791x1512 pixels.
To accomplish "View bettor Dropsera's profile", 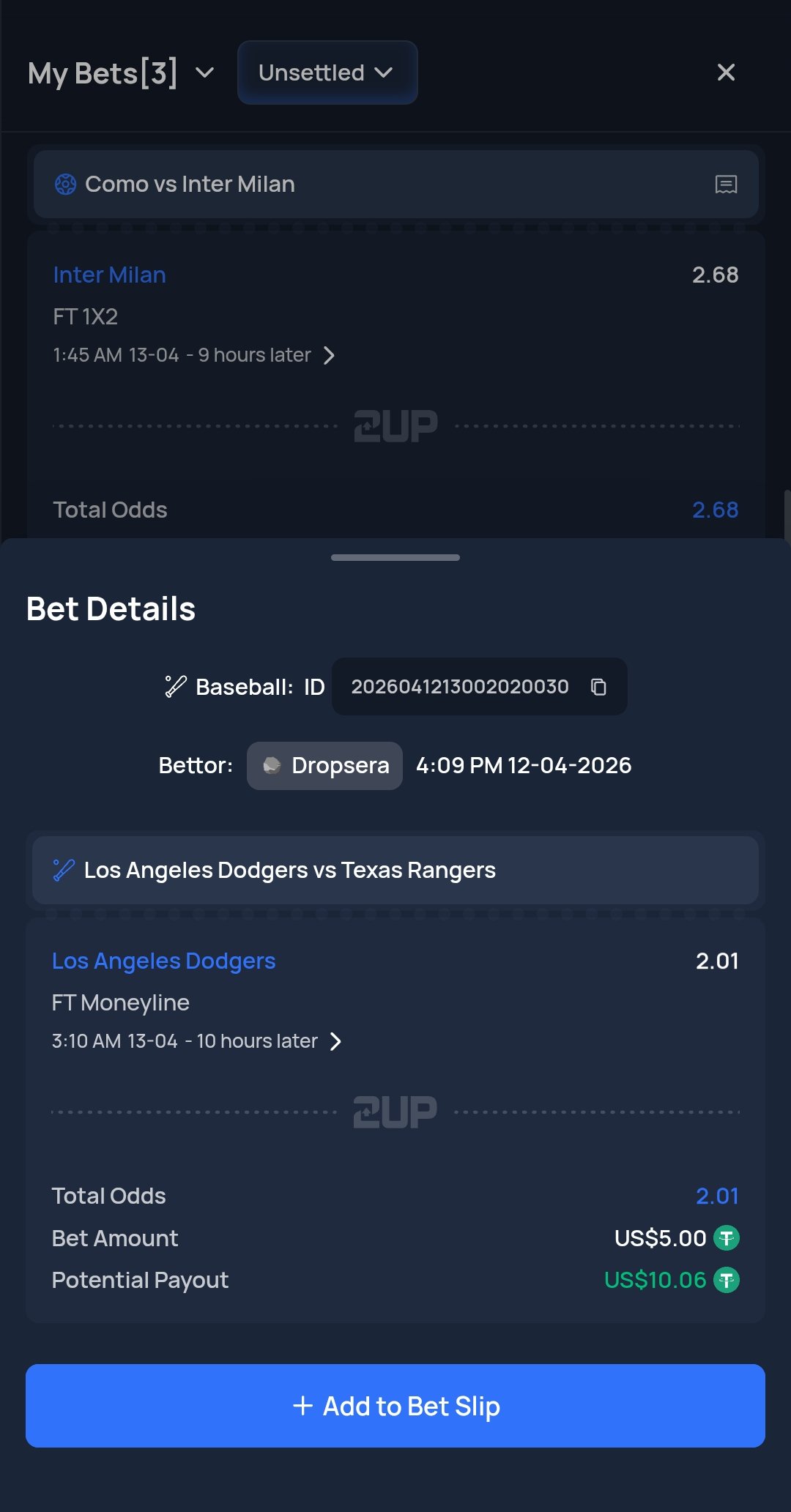I will tap(324, 766).
